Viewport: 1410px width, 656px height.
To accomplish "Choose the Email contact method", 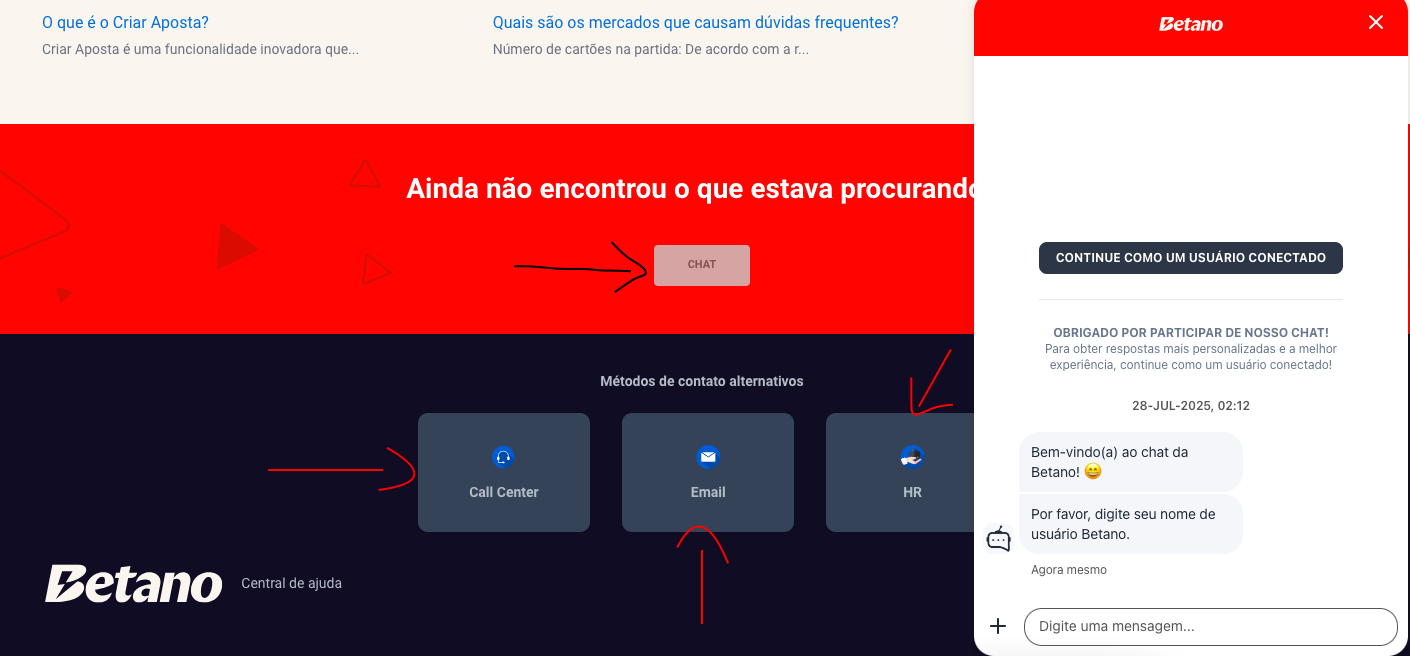I will point(707,472).
